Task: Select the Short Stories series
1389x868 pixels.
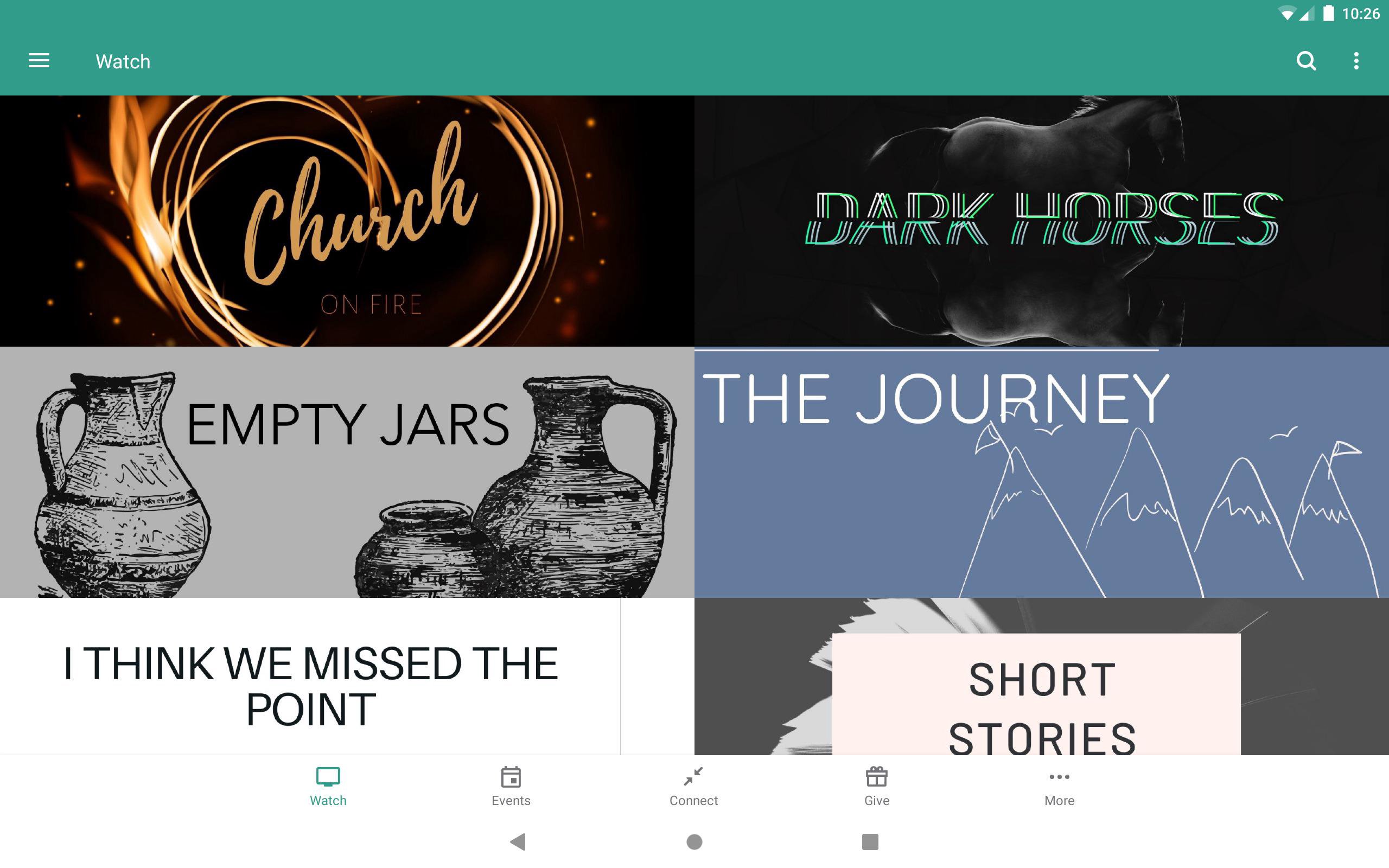Action: pos(1041,678)
